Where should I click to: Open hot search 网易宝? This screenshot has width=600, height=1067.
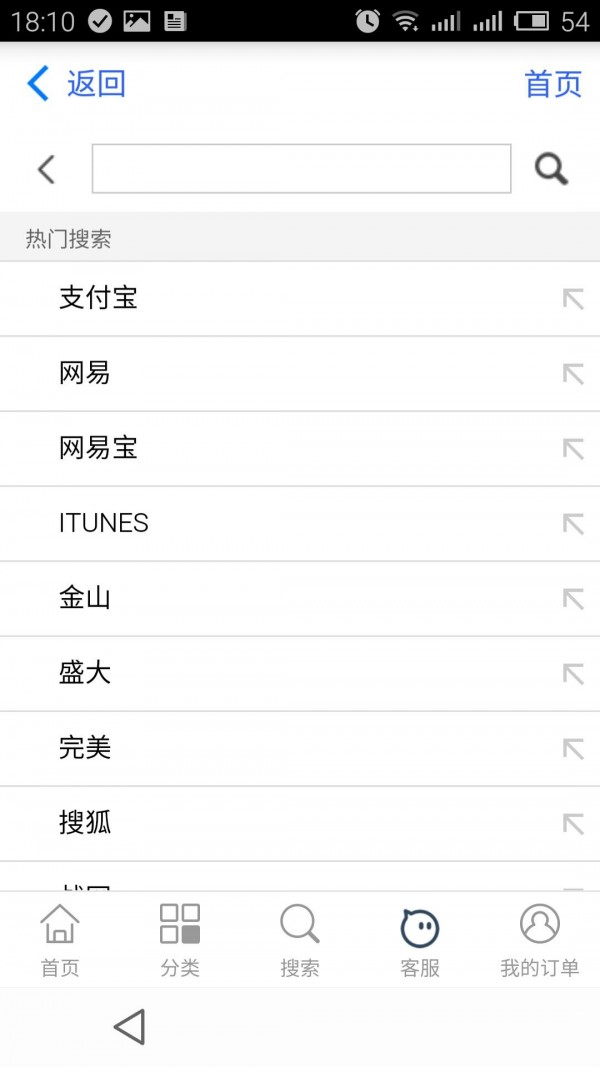pos(300,448)
